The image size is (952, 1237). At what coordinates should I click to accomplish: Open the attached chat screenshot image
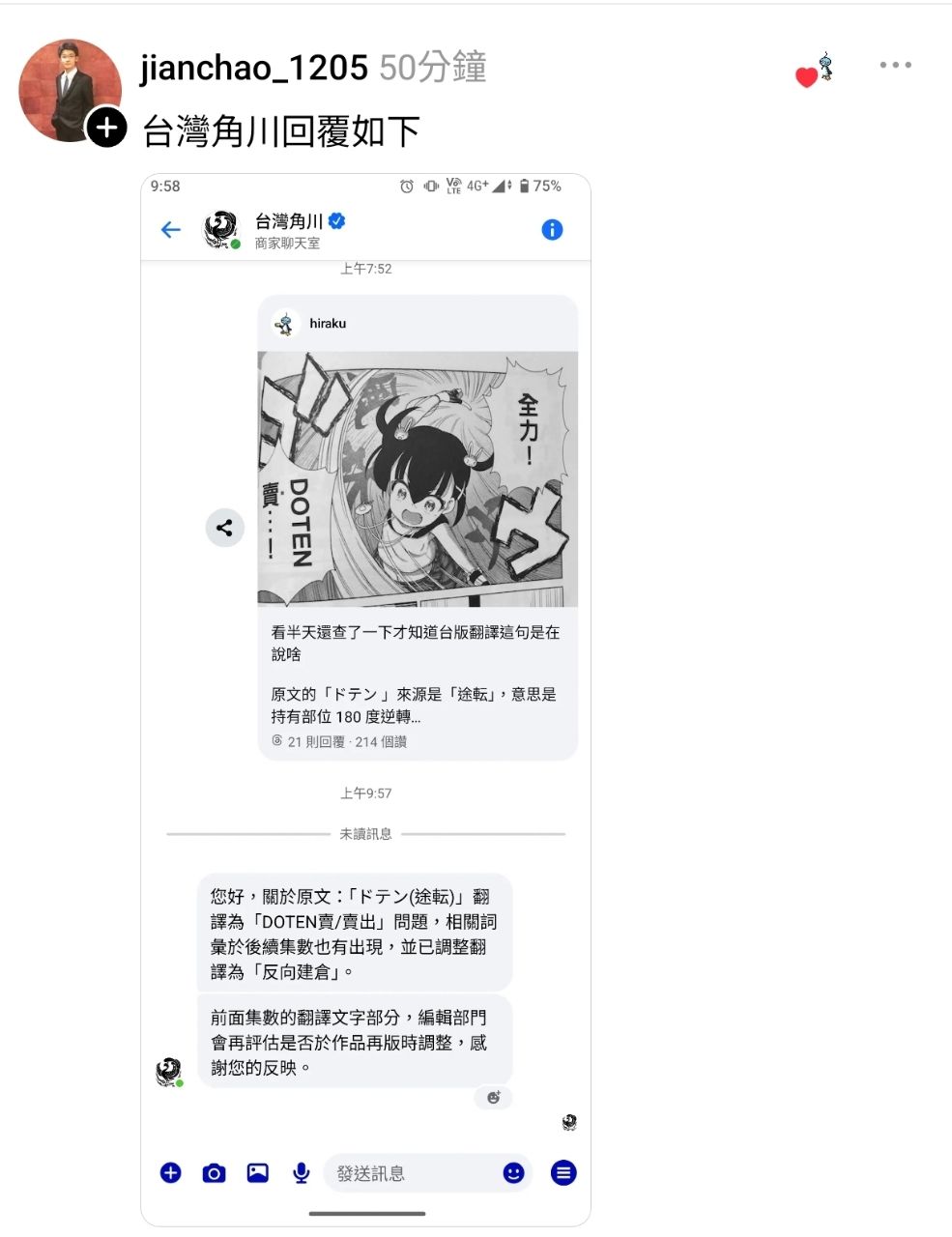coord(365,700)
